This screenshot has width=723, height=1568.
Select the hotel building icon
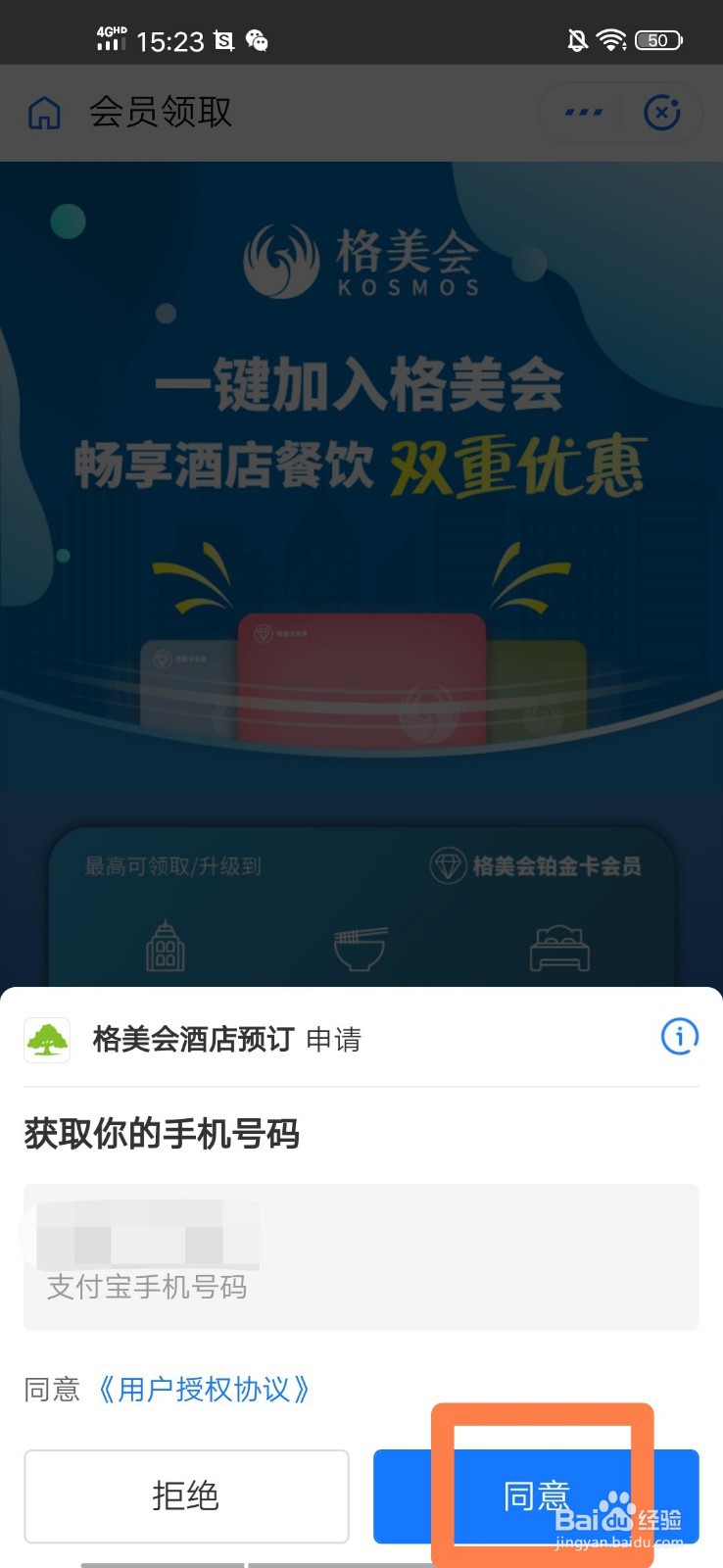click(165, 946)
